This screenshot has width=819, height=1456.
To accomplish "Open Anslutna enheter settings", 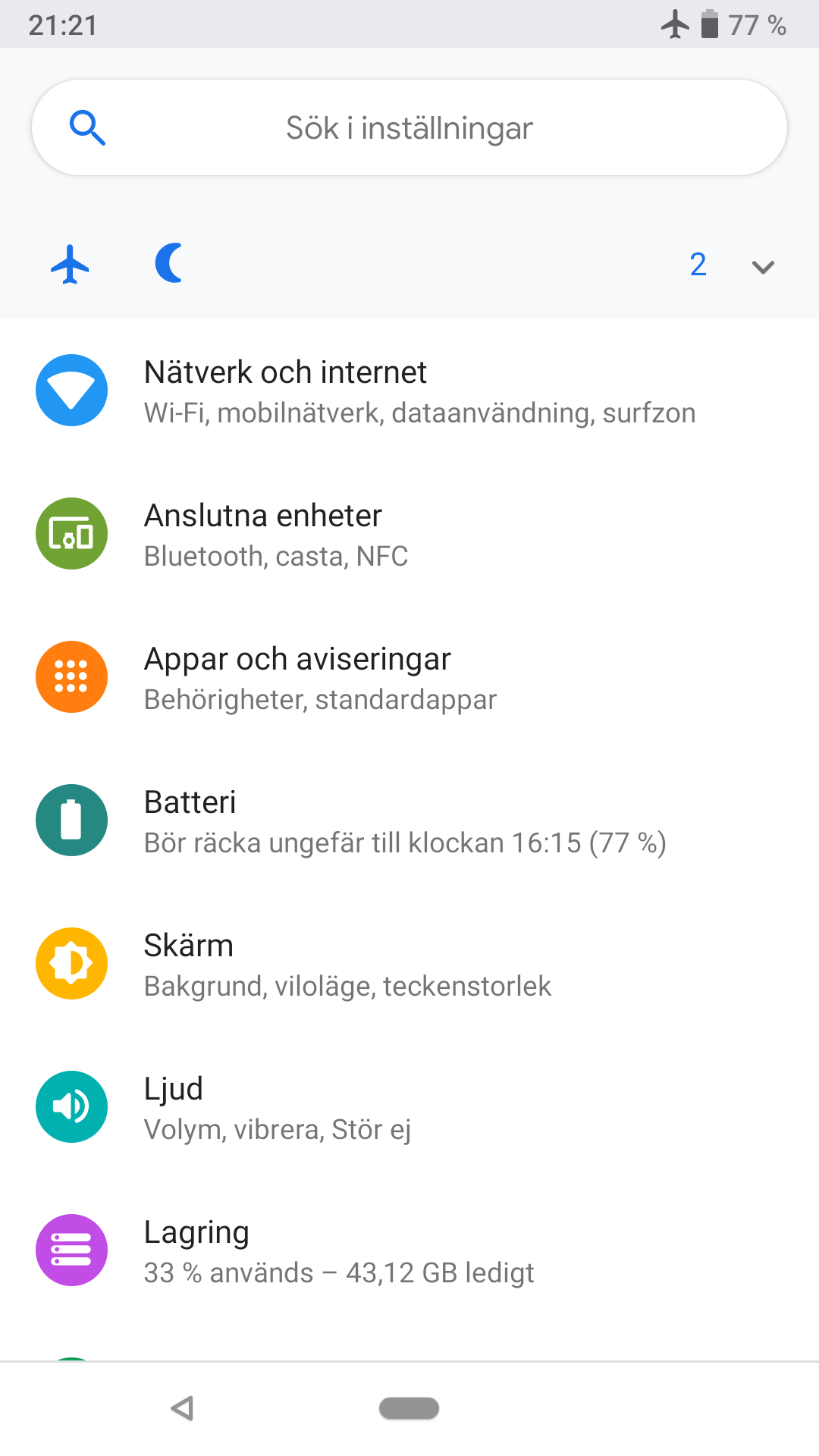I will pyautogui.click(x=409, y=534).
